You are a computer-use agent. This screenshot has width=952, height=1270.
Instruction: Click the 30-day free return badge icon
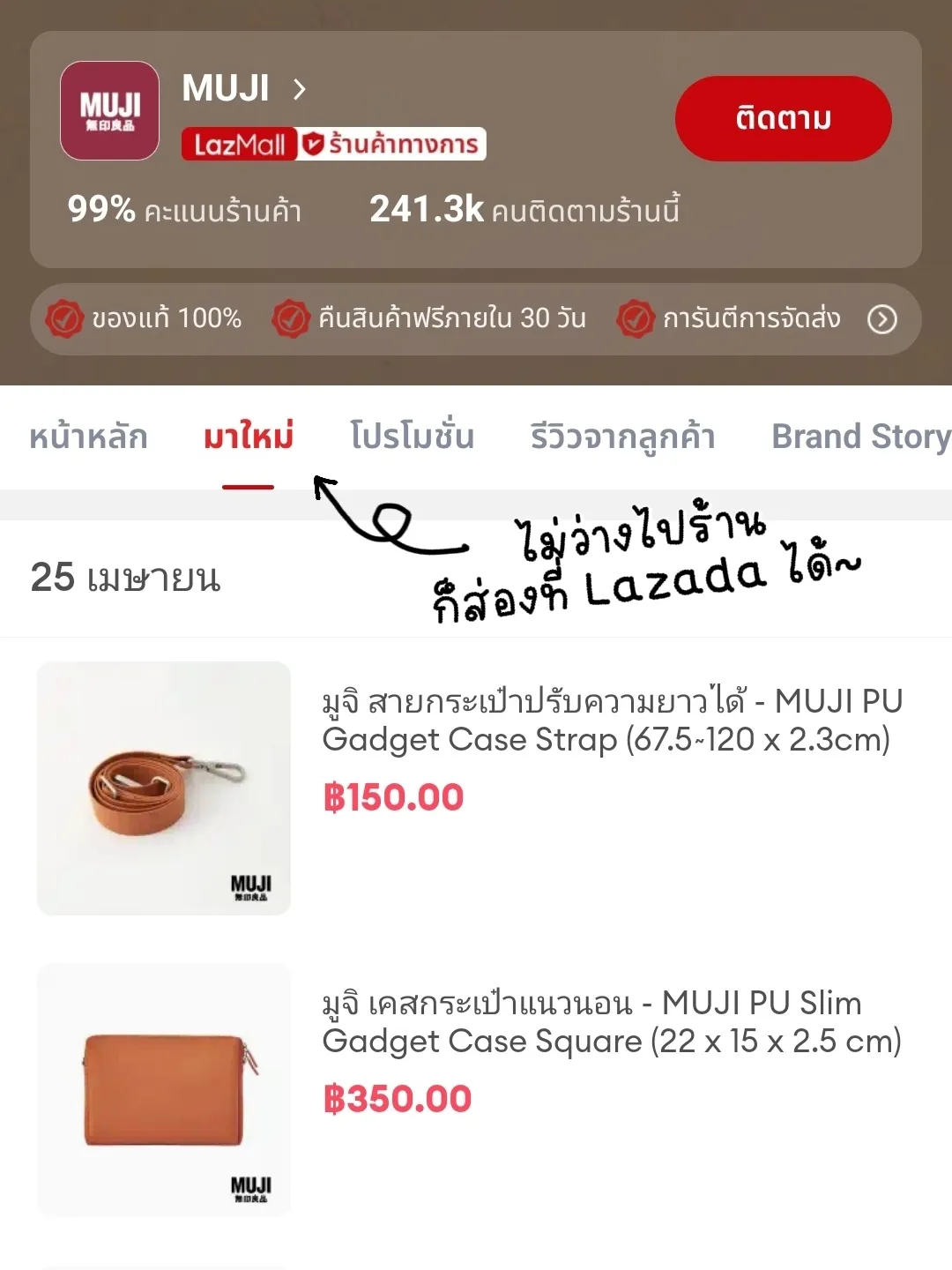(291, 319)
